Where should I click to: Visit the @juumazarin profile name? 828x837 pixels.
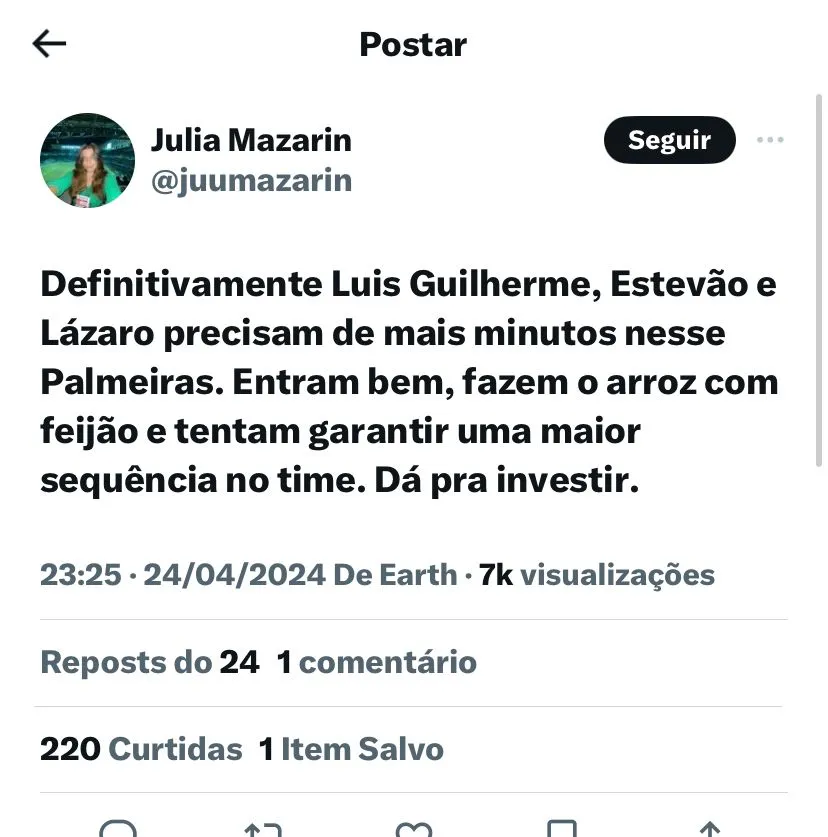tap(251, 181)
